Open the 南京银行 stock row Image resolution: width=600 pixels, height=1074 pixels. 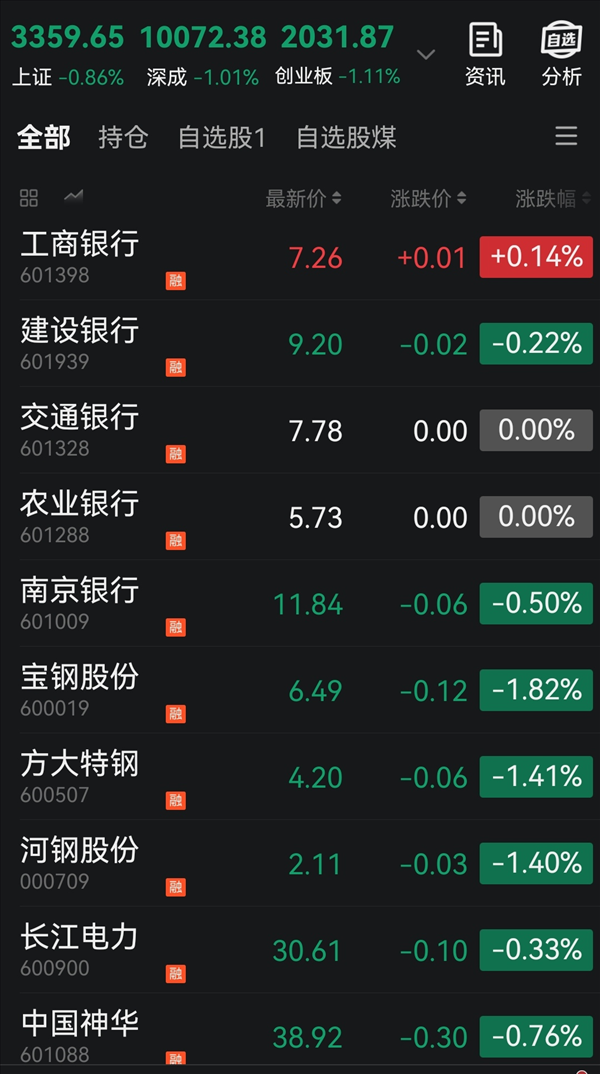[300, 603]
